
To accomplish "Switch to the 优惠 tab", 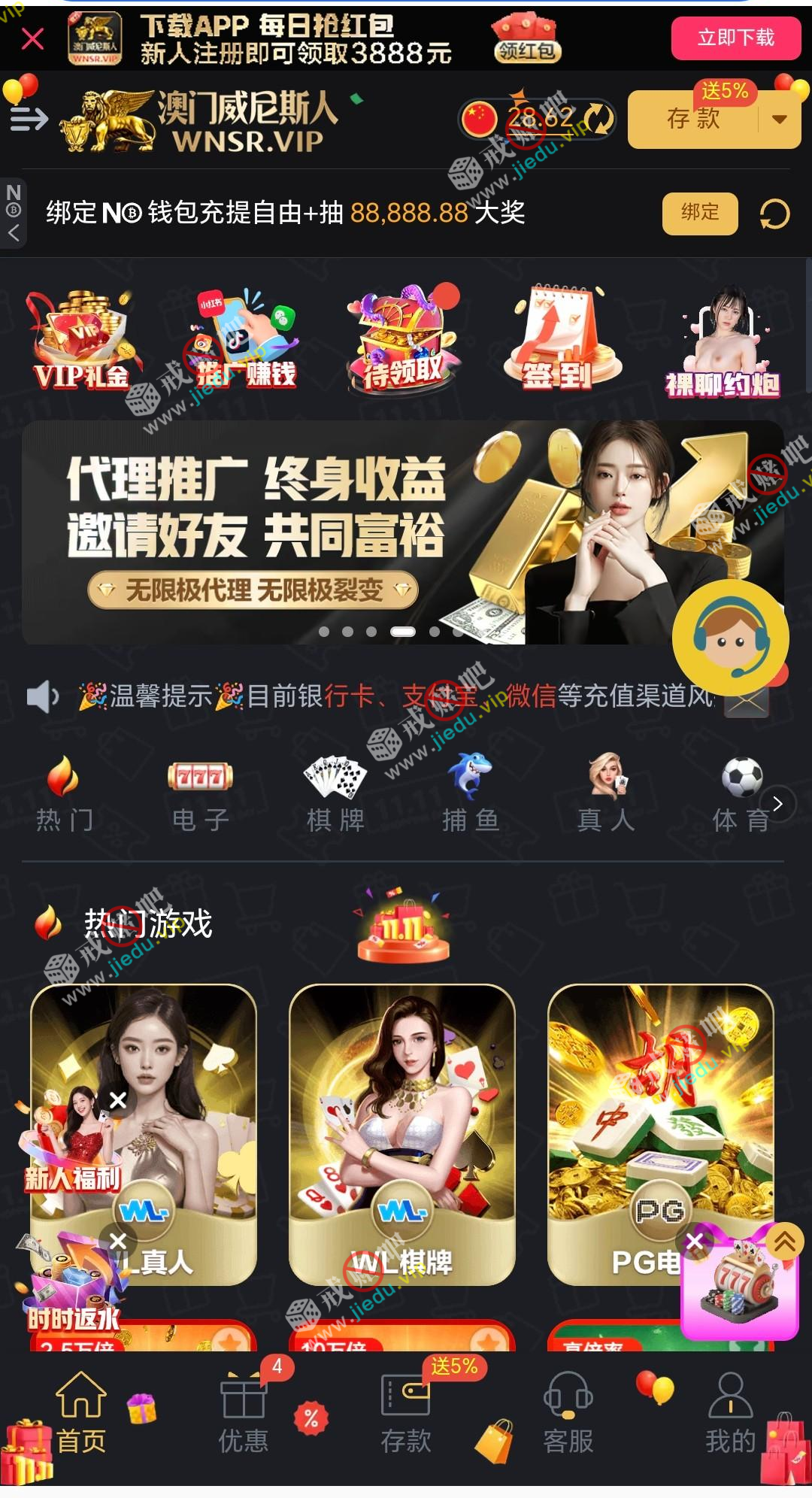I will (244, 1414).
